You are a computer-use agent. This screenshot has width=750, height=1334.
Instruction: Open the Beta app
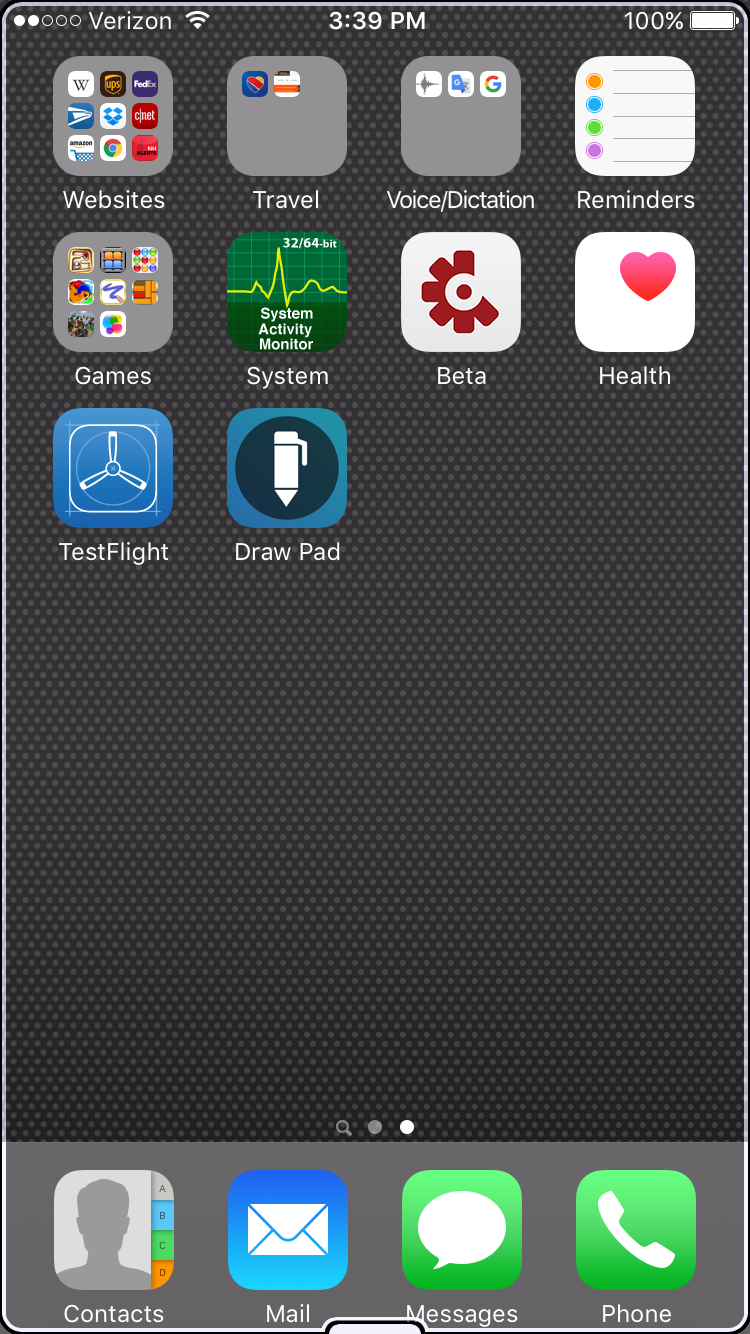tap(461, 292)
